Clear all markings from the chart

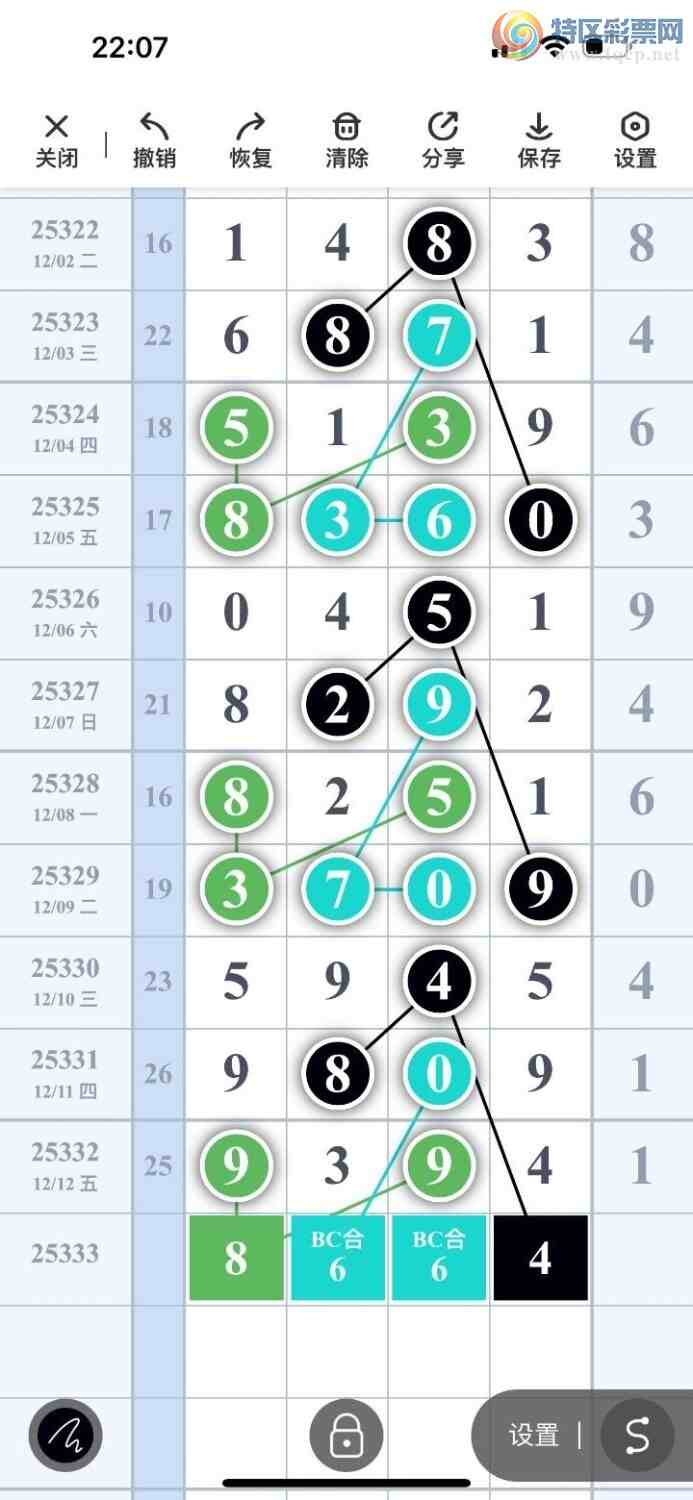point(346,140)
